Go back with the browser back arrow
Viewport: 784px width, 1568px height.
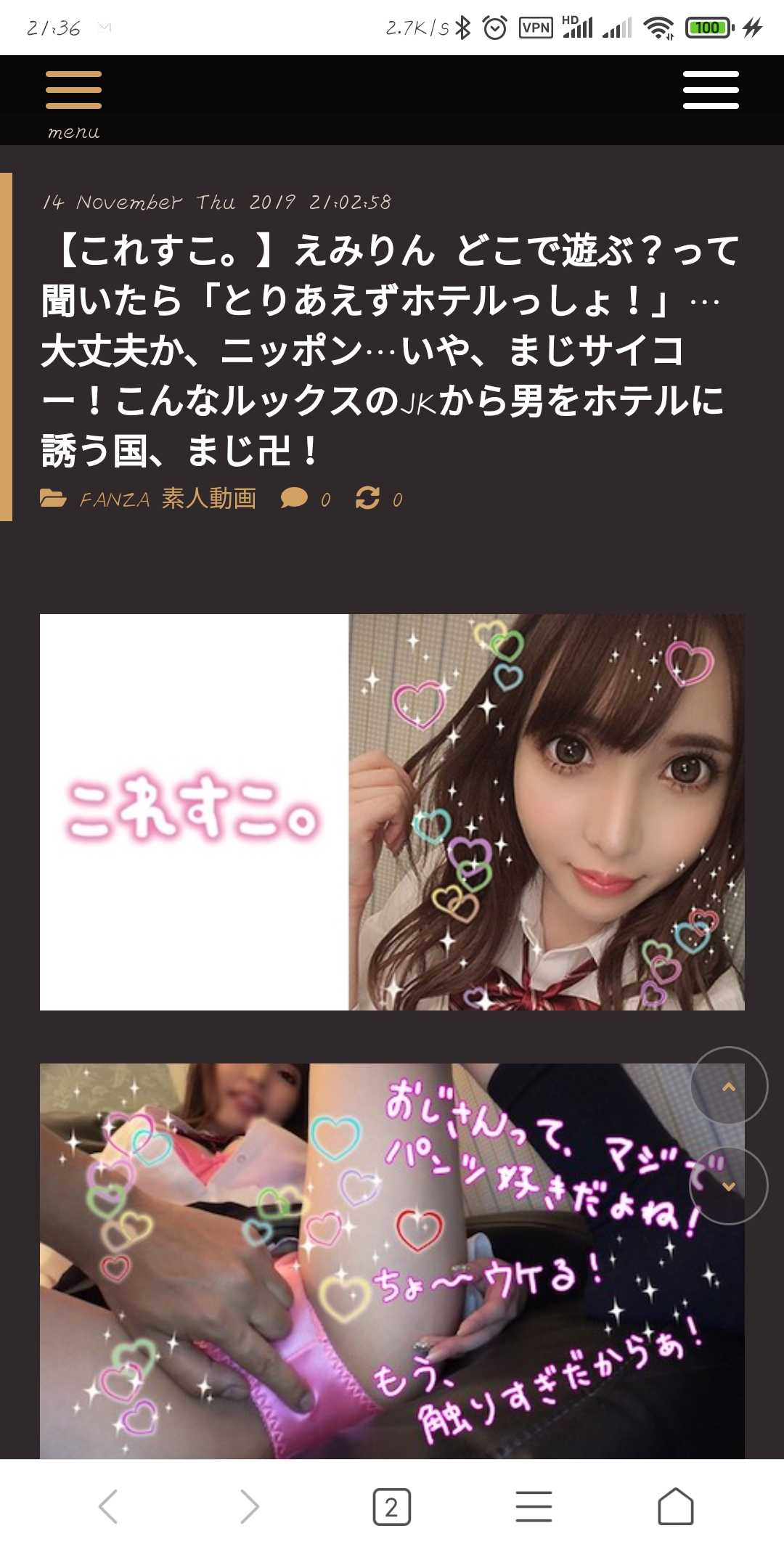[108, 1506]
